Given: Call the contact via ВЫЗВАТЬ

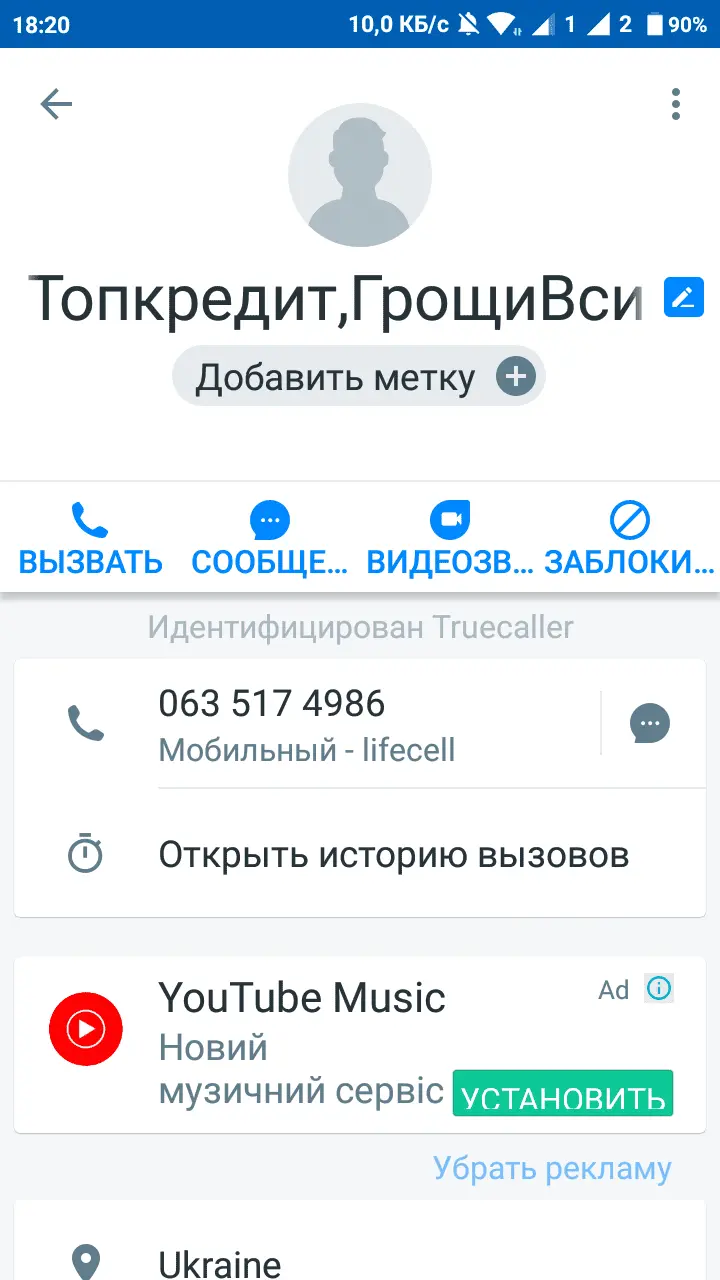Looking at the screenshot, I should (x=90, y=540).
